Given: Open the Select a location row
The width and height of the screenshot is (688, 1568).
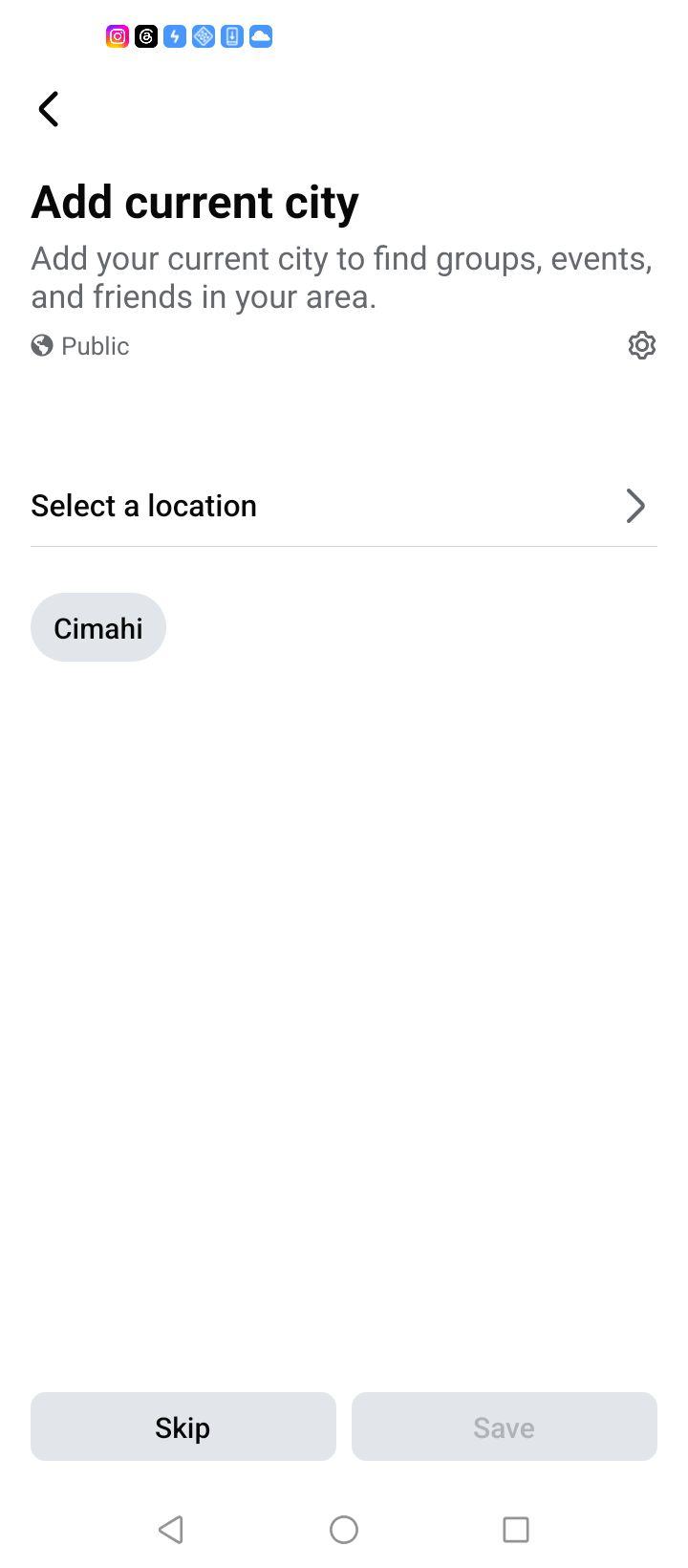Looking at the screenshot, I should 344,506.
